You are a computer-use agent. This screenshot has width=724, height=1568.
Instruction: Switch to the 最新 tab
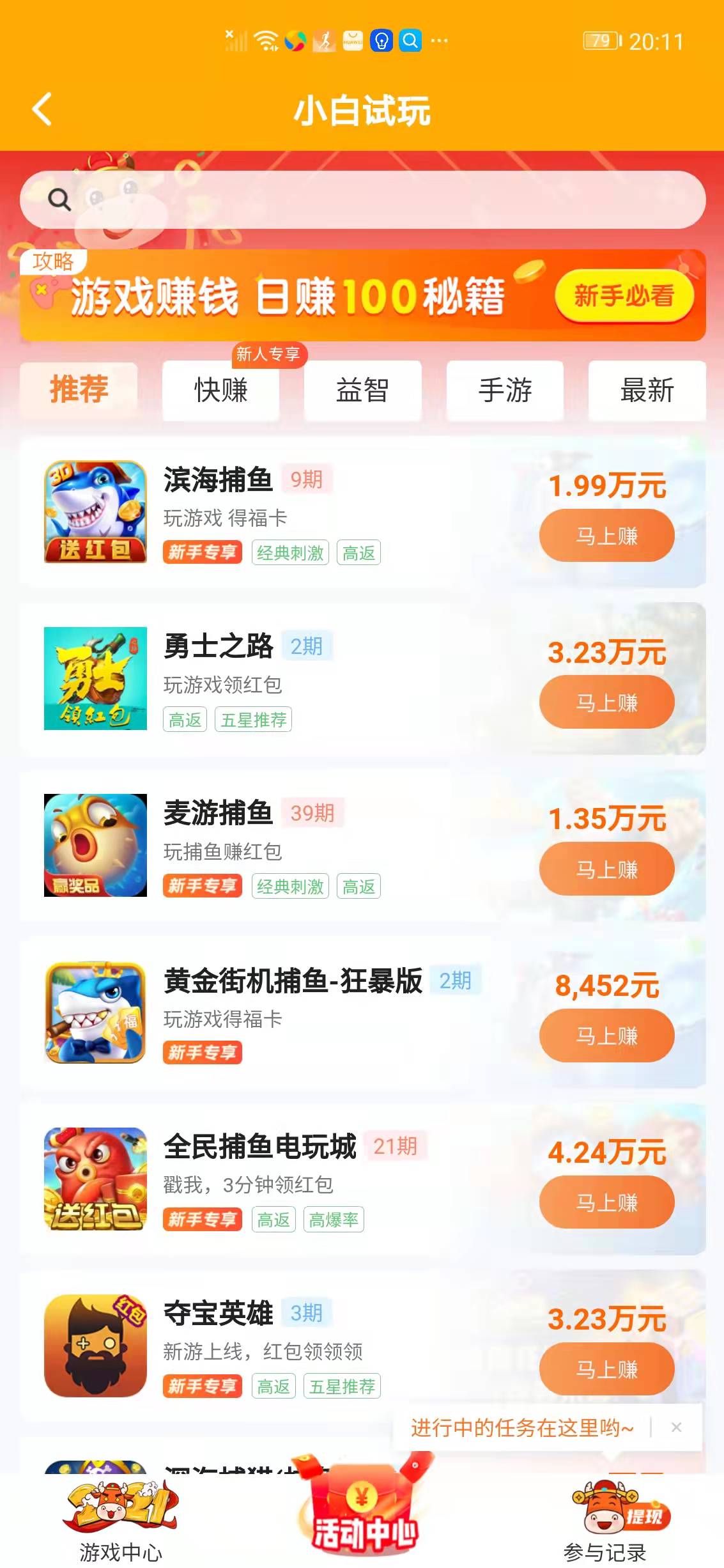(646, 391)
